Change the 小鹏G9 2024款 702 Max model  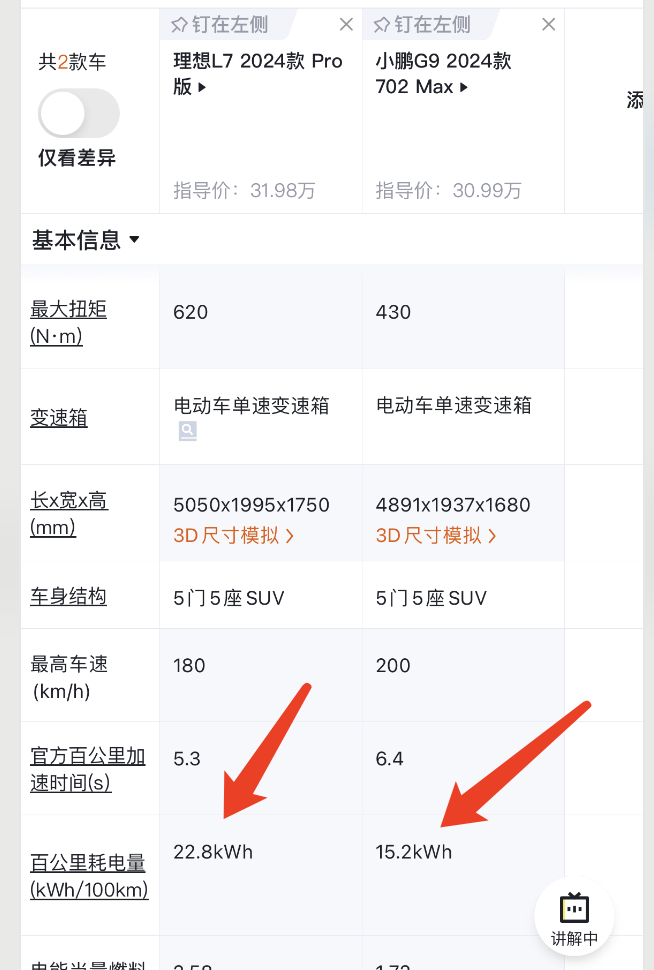[x=443, y=74]
